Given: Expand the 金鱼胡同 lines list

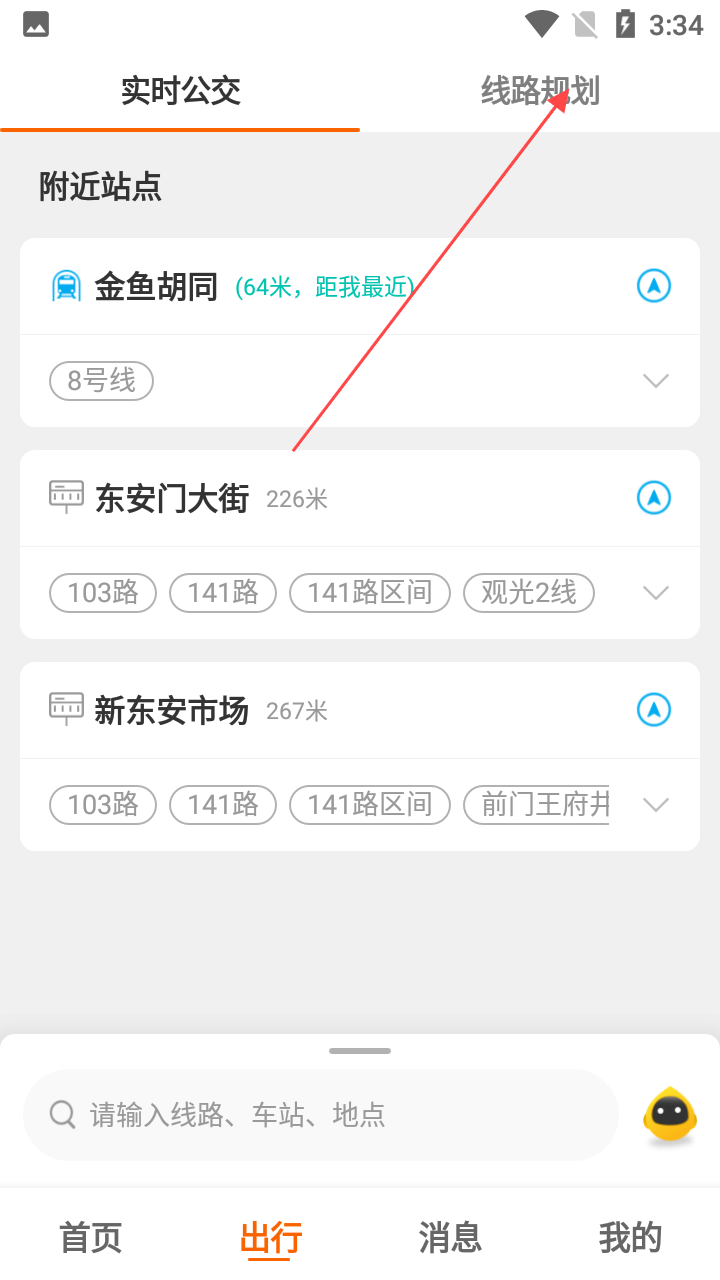Looking at the screenshot, I should [x=655, y=381].
